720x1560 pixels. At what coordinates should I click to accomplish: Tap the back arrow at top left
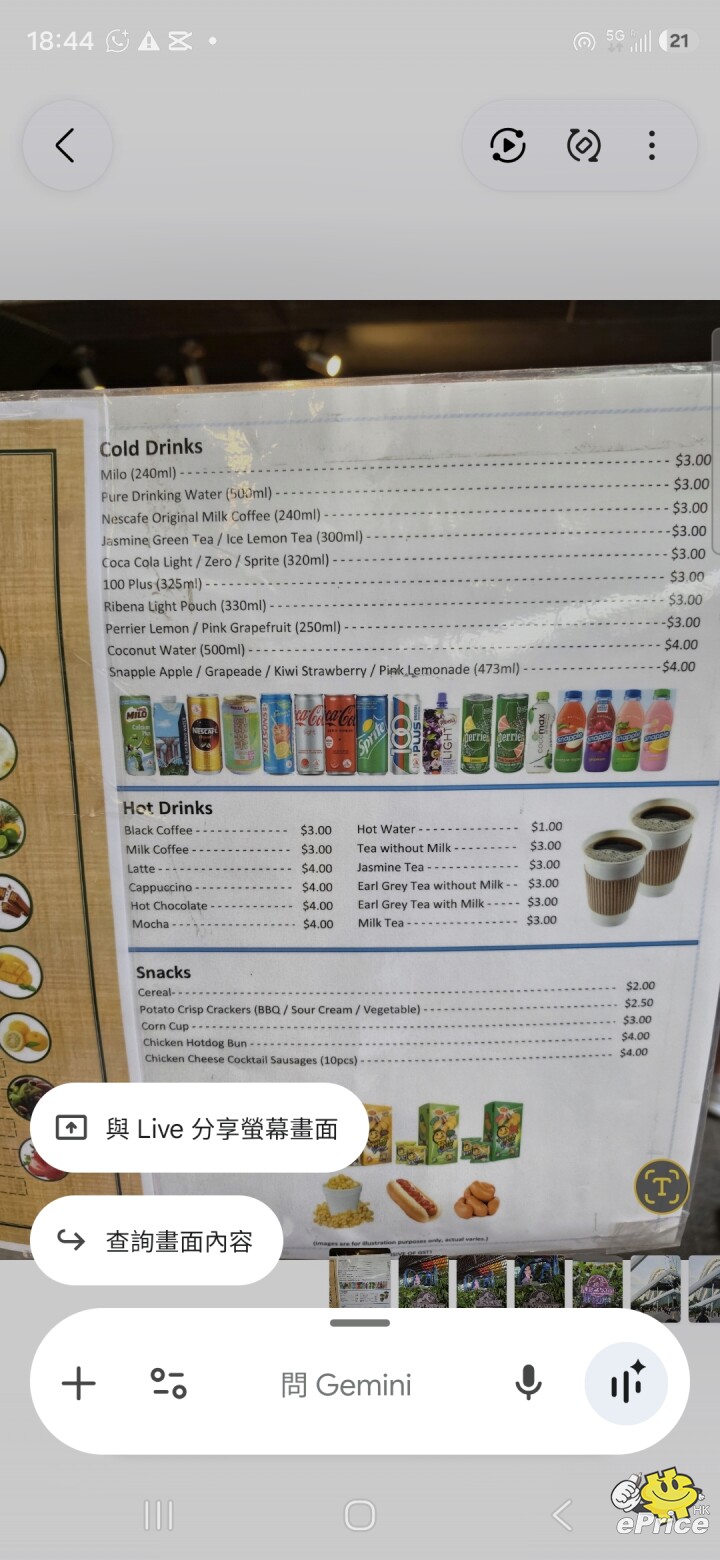tap(67, 144)
